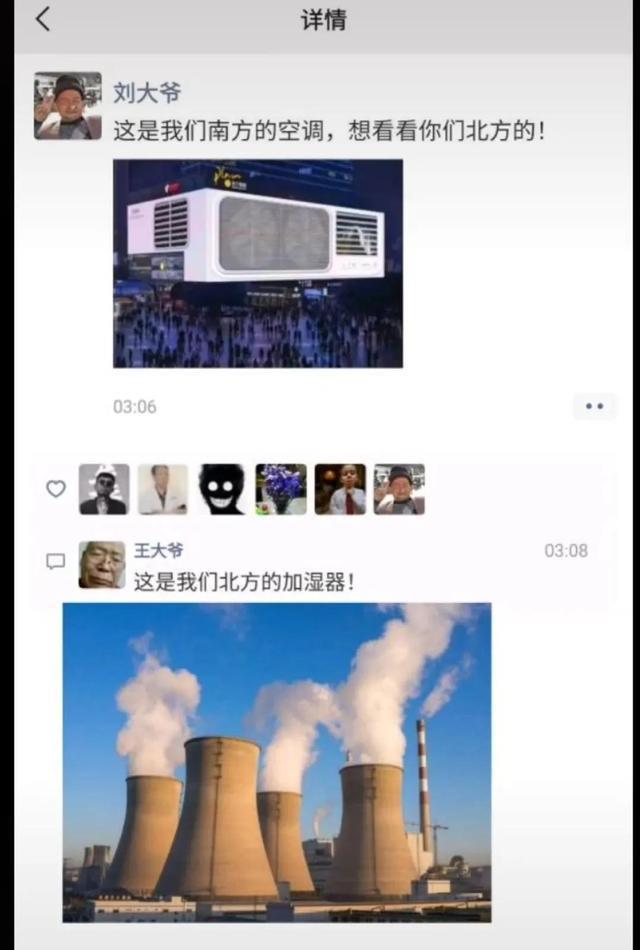Go back from the 详情 page
This screenshot has height=950, width=640.
point(43,19)
